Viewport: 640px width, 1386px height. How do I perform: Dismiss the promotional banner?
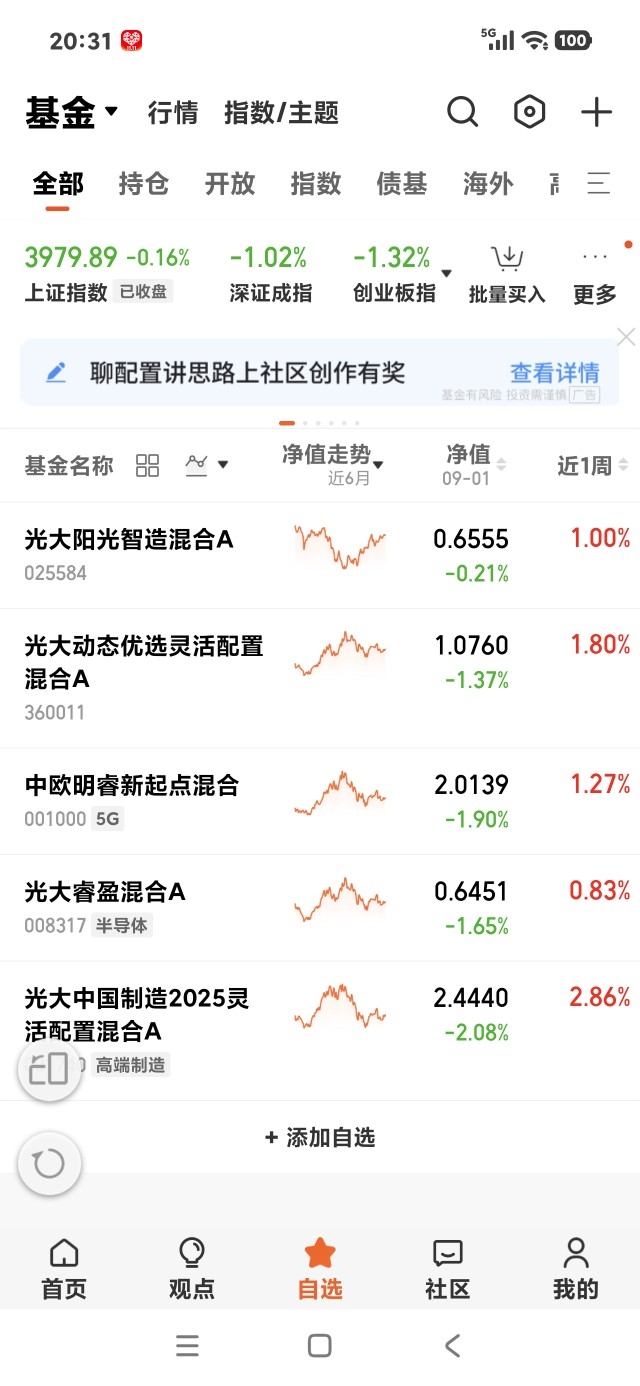[x=626, y=337]
